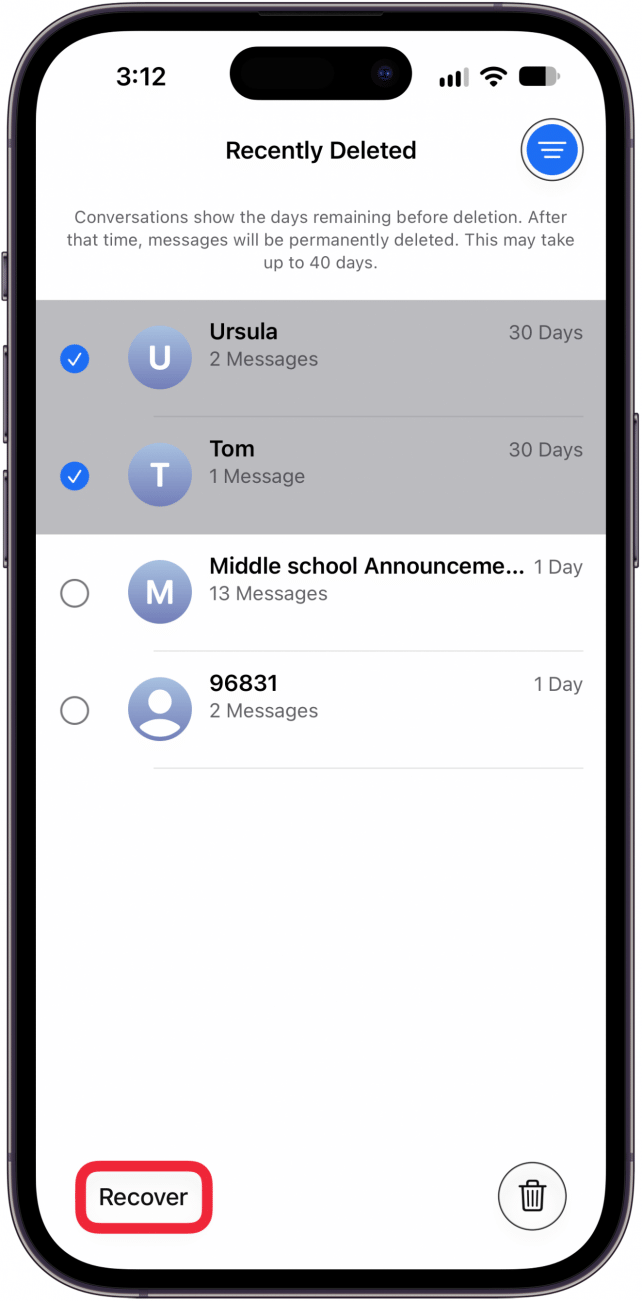
Task: Delete selected conversations with trash icon
Action: [x=532, y=1194]
